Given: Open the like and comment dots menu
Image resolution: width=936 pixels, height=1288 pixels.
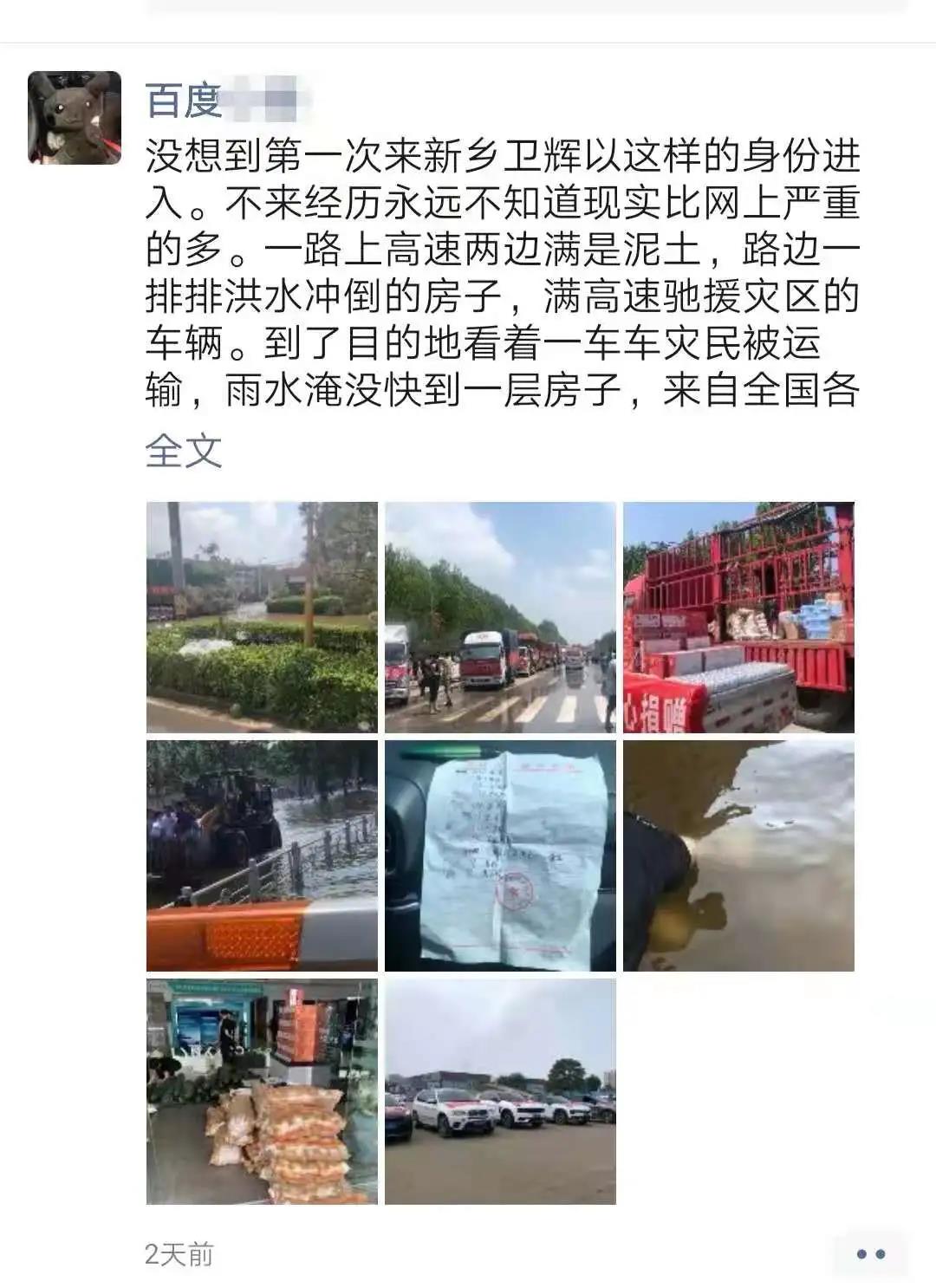Looking at the screenshot, I should click(x=870, y=1253).
